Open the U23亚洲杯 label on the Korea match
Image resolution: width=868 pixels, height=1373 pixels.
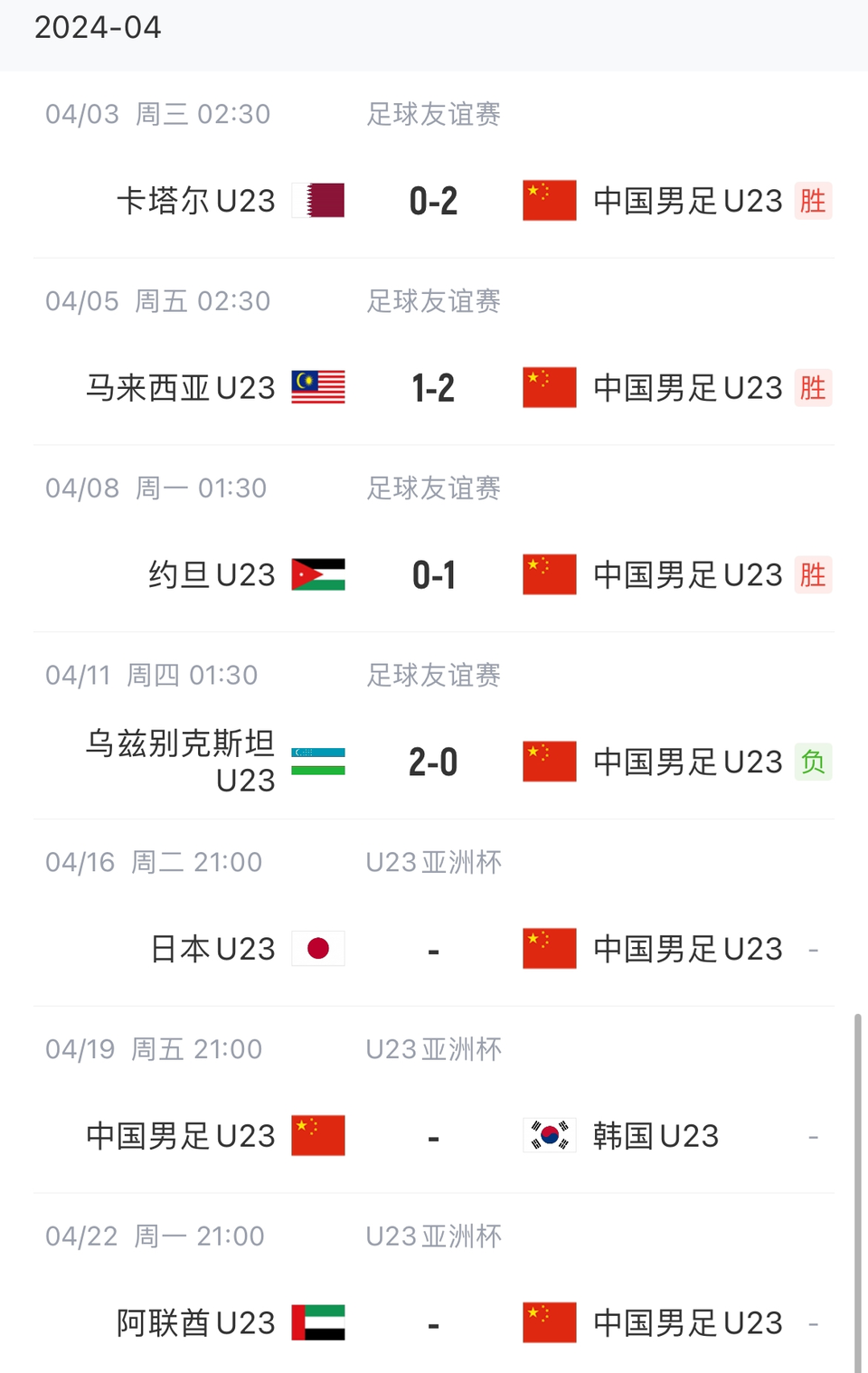coord(432,1049)
